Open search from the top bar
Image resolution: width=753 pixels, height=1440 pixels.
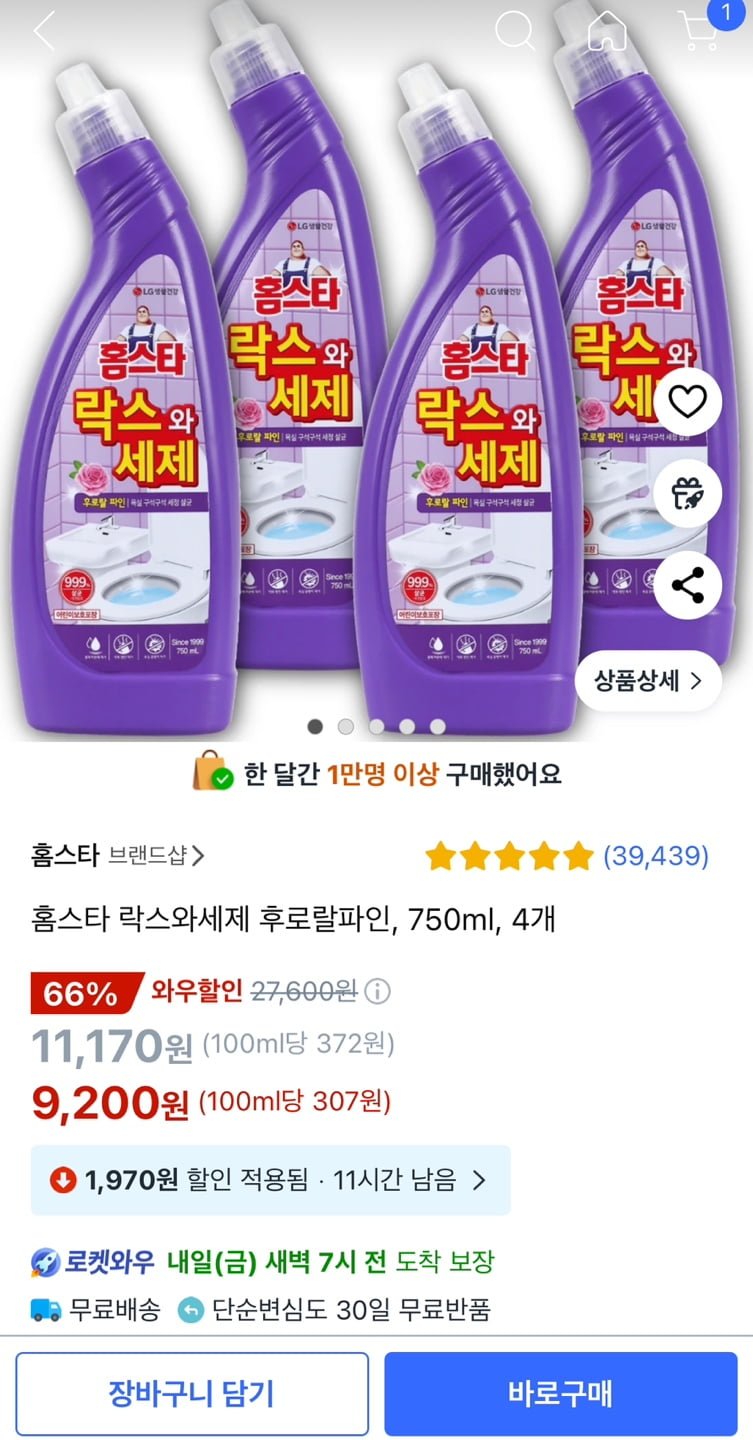coord(515,32)
